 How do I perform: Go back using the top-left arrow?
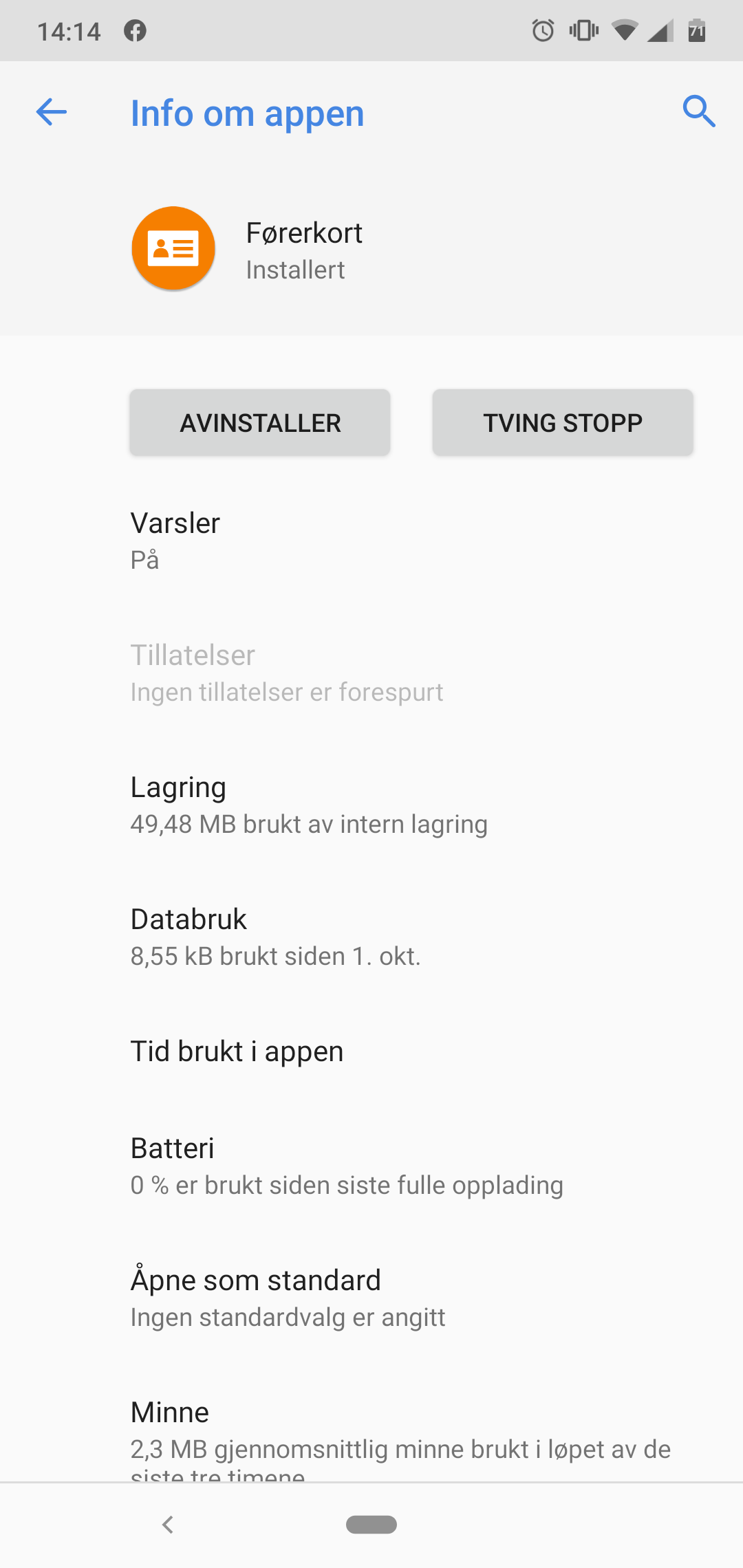(52, 112)
